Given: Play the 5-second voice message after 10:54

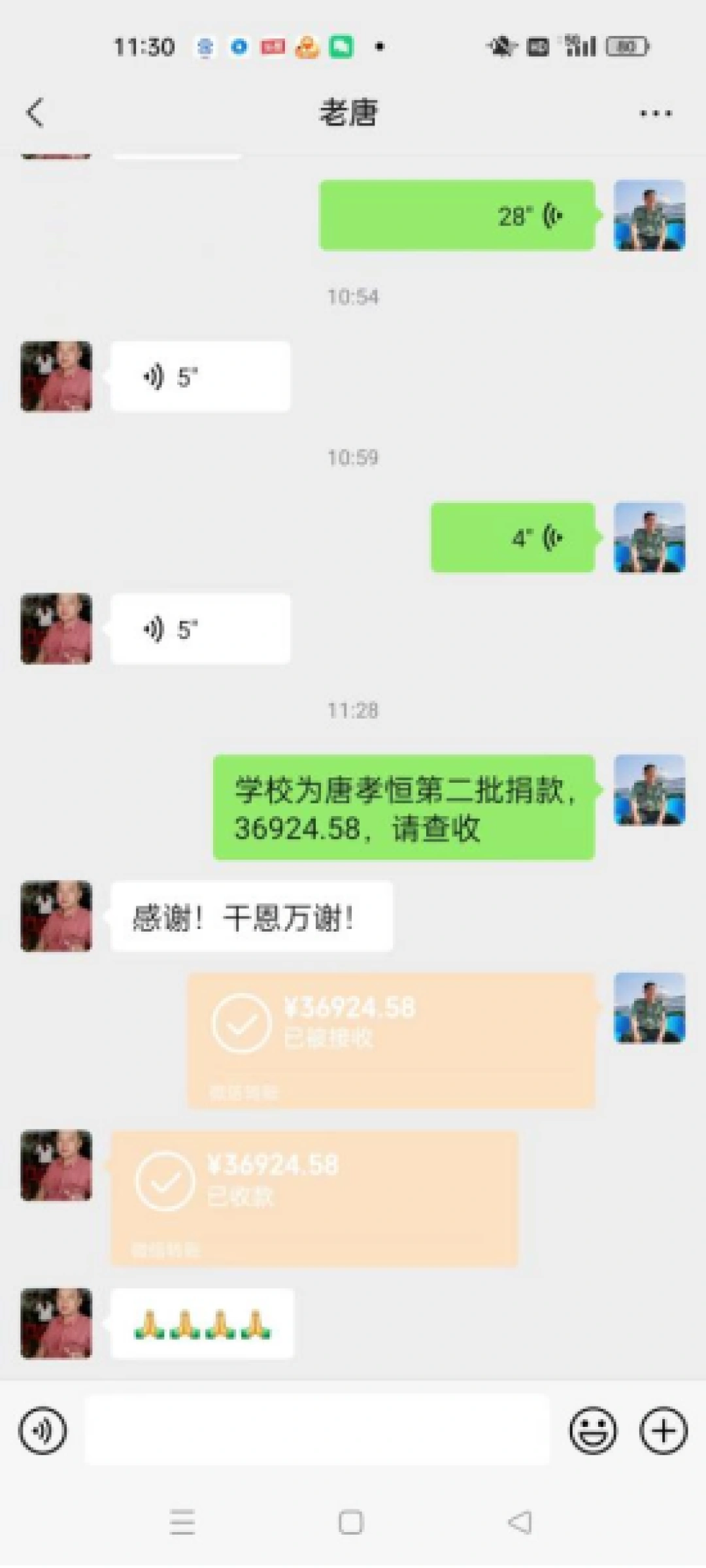Looking at the screenshot, I should point(200,377).
